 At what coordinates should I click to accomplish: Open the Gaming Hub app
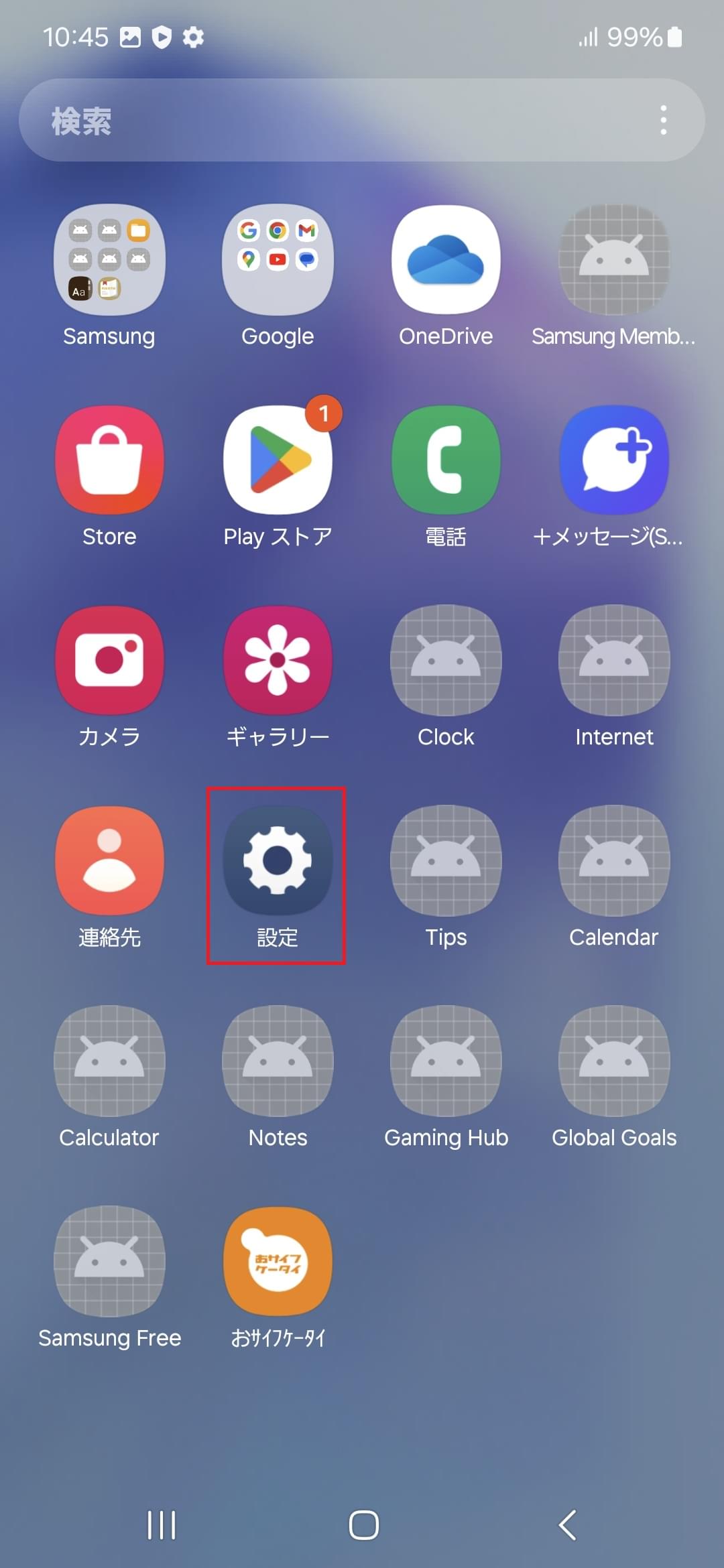click(445, 1061)
